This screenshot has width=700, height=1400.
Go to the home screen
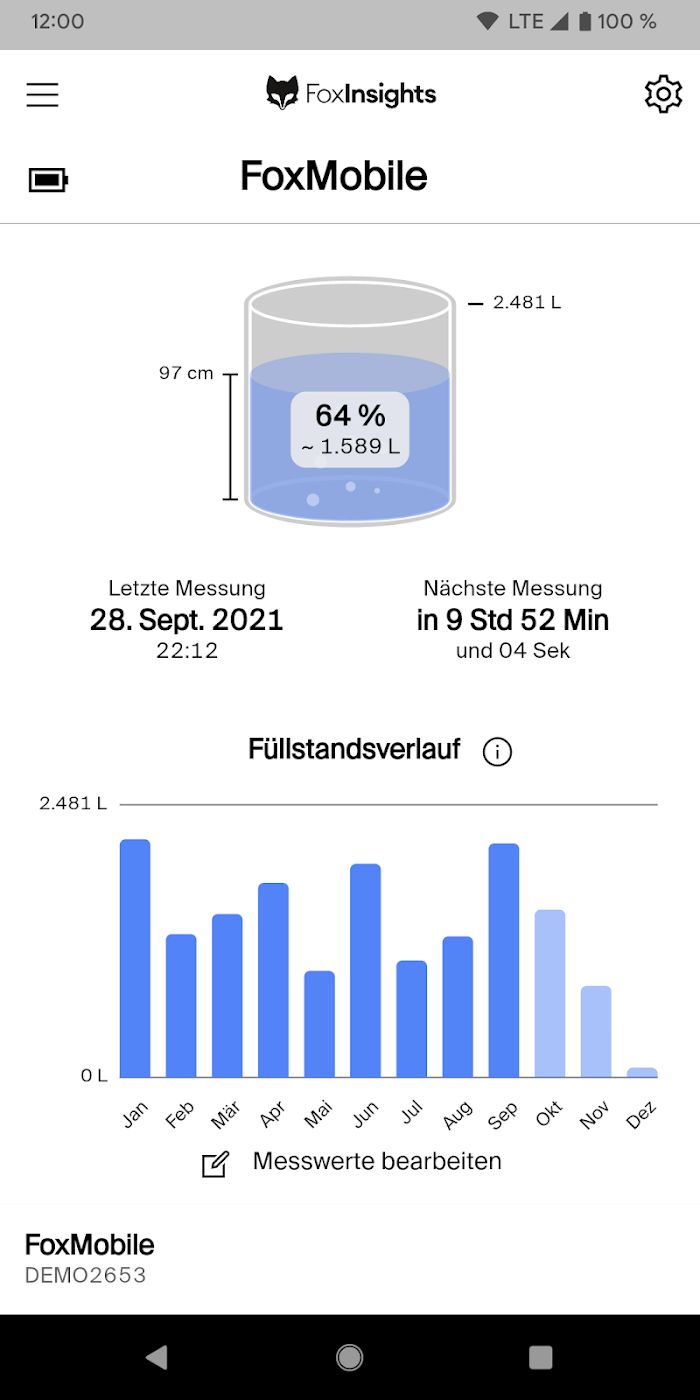click(349, 1357)
